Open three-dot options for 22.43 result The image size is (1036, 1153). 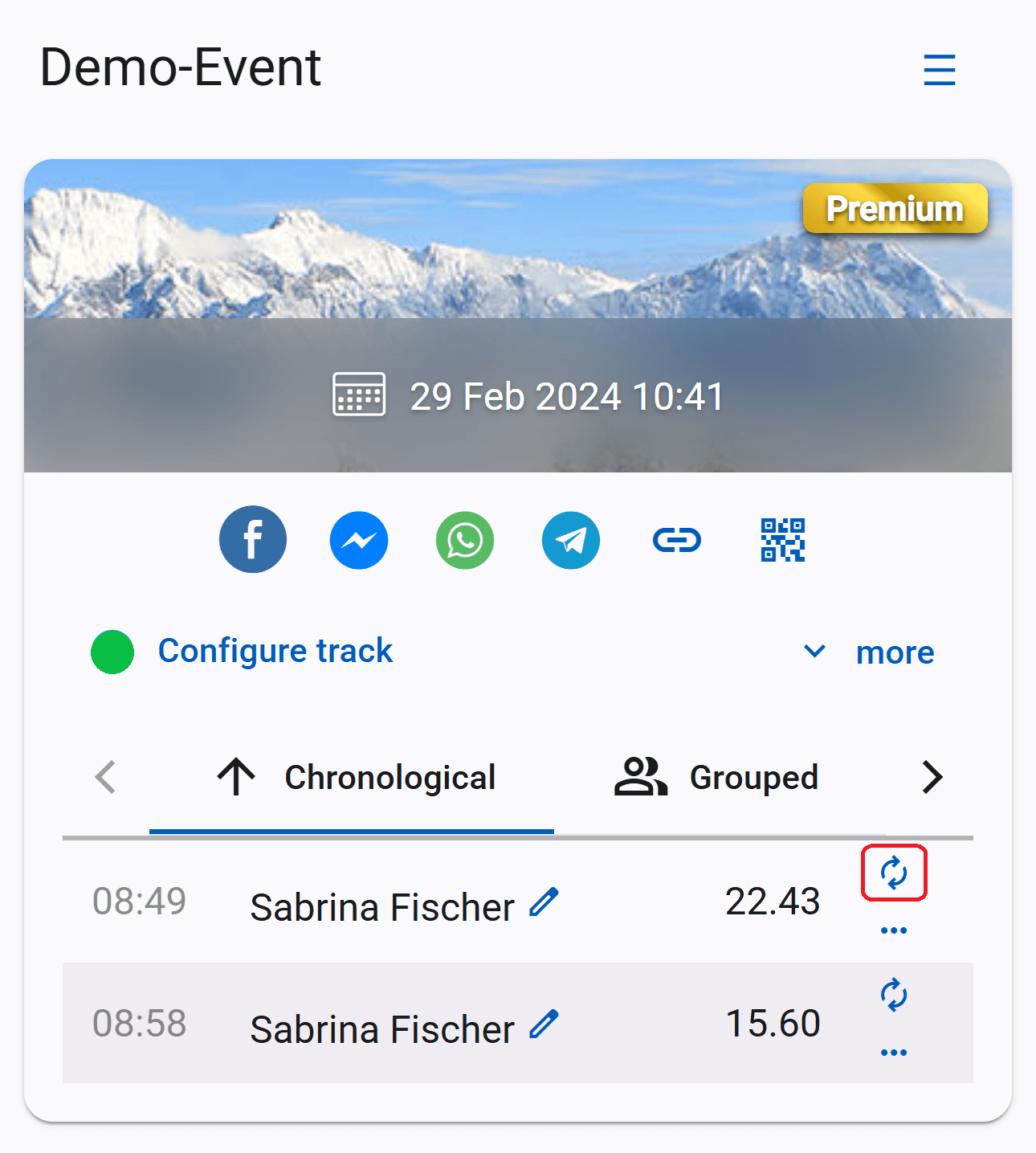894,930
